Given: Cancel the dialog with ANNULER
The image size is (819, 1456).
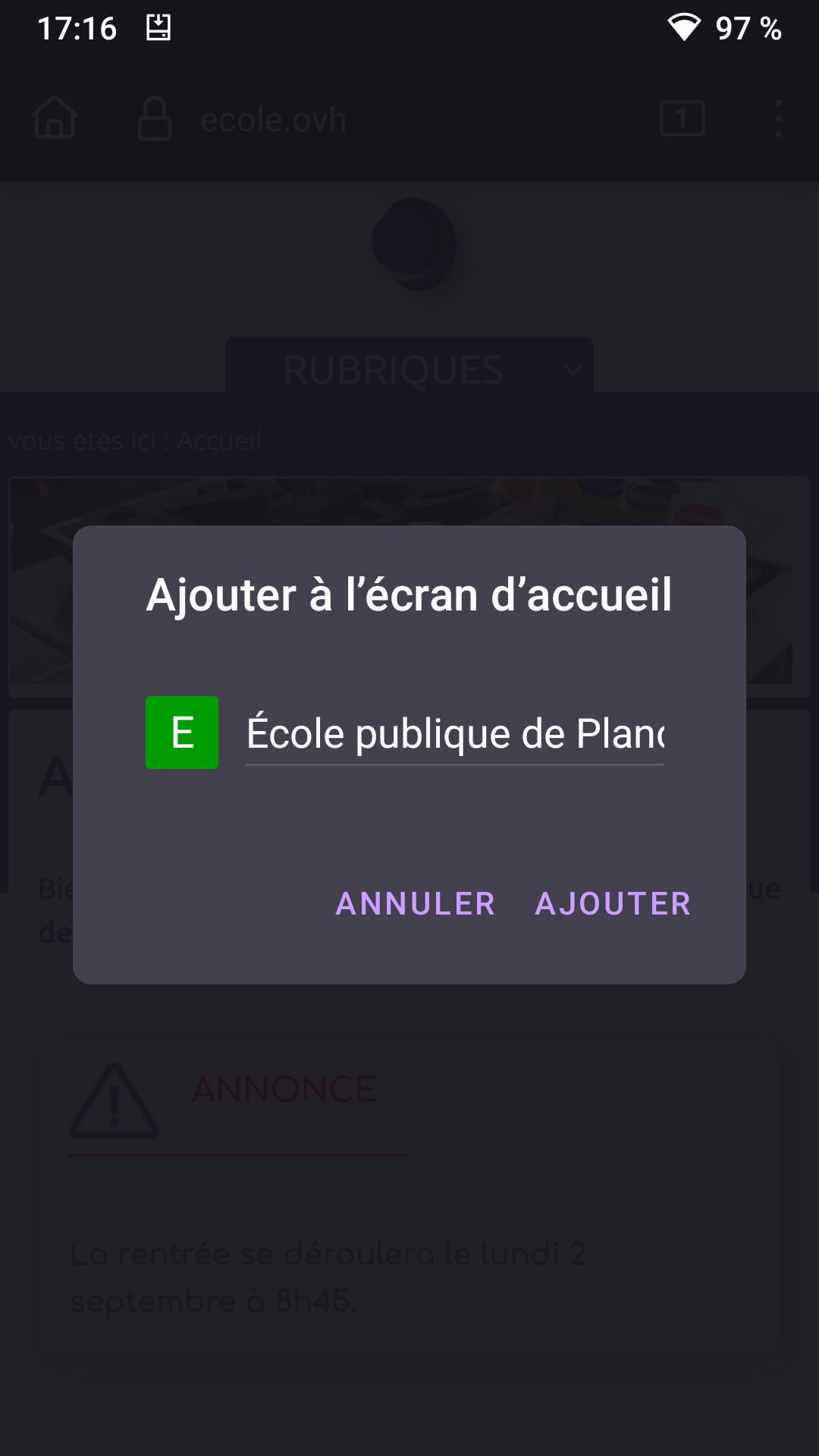Looking at the screenshot, I should tap(416, 903).
